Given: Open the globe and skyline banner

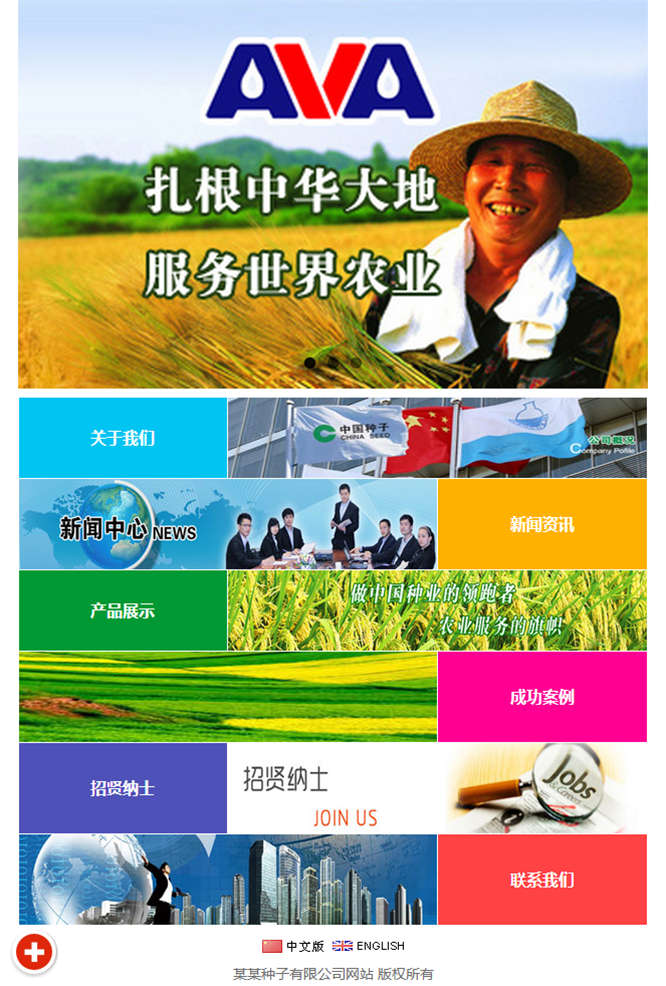Looking at the screenshot, I should click(228, 880).
